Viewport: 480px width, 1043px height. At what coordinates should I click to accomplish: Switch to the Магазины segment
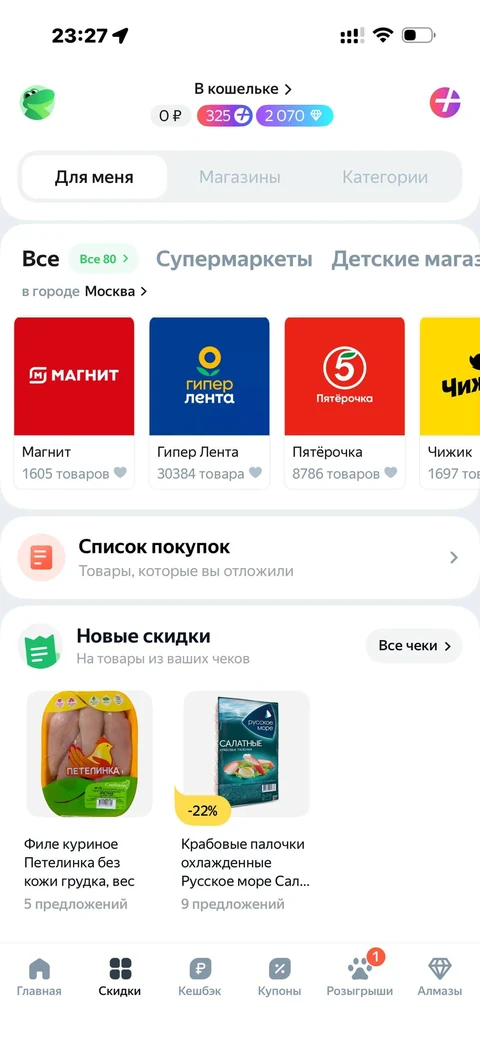239,178
